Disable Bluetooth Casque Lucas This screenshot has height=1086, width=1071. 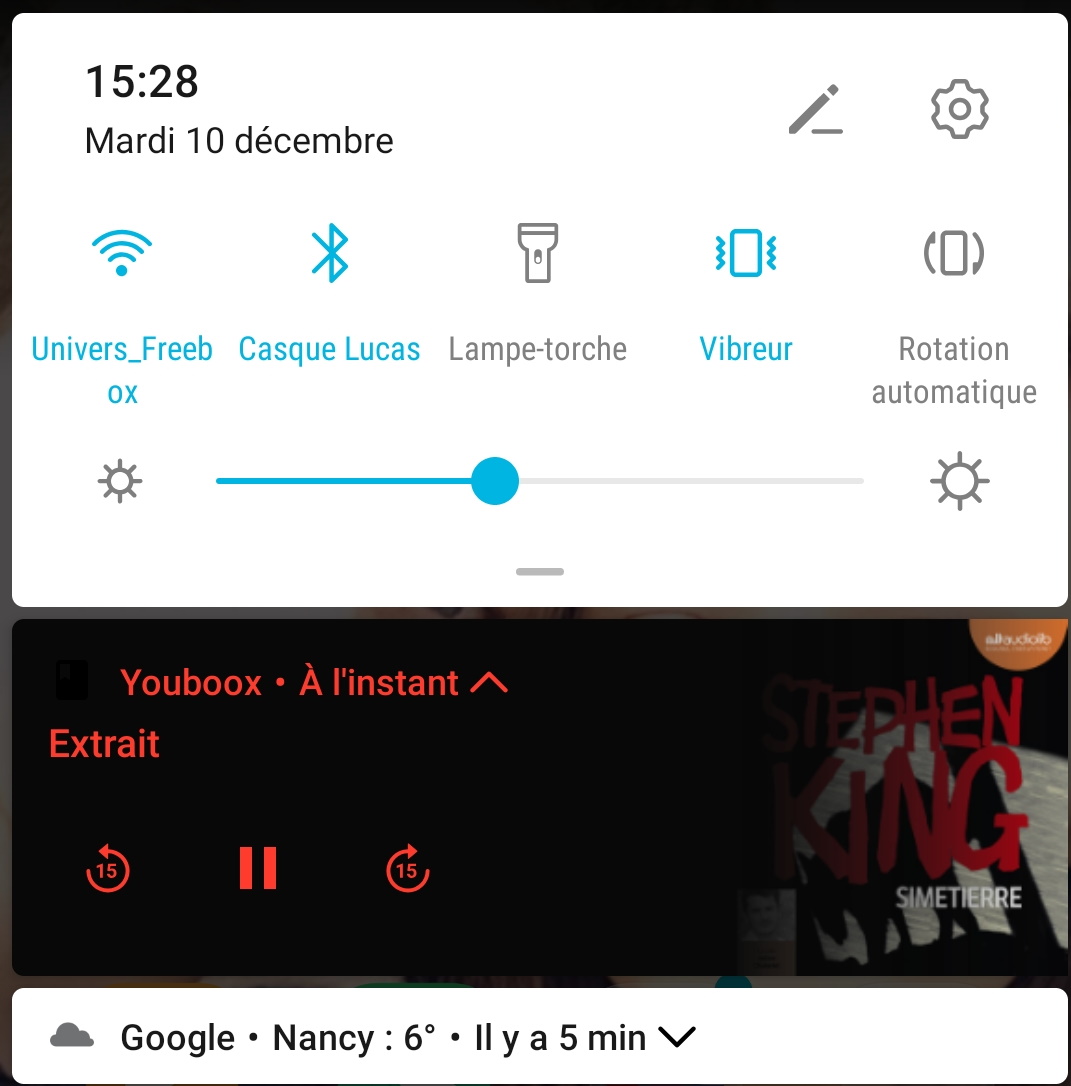pyautogui.click(x=329, y=252)
